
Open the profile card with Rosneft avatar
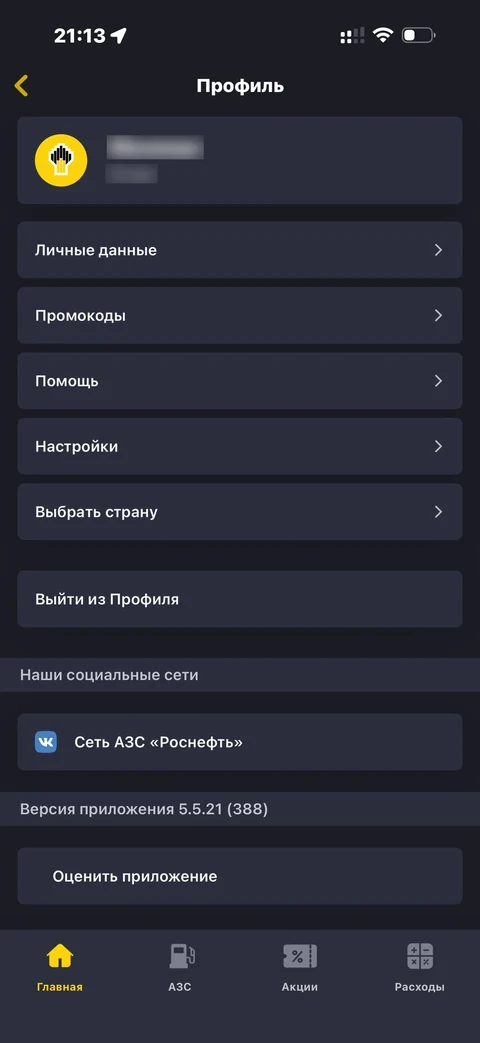click(x=239, y=160)
